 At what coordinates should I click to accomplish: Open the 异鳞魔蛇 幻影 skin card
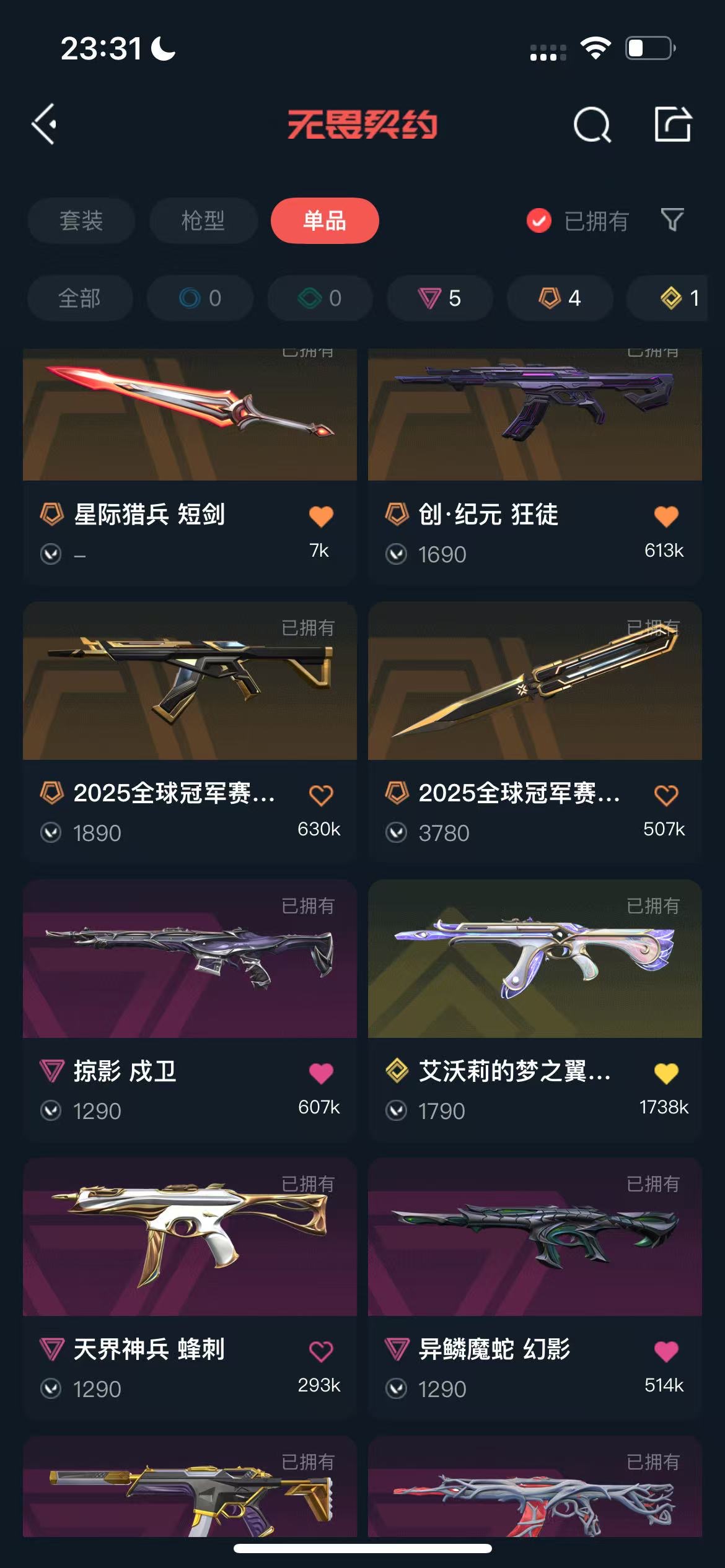tap(534, 1237)
